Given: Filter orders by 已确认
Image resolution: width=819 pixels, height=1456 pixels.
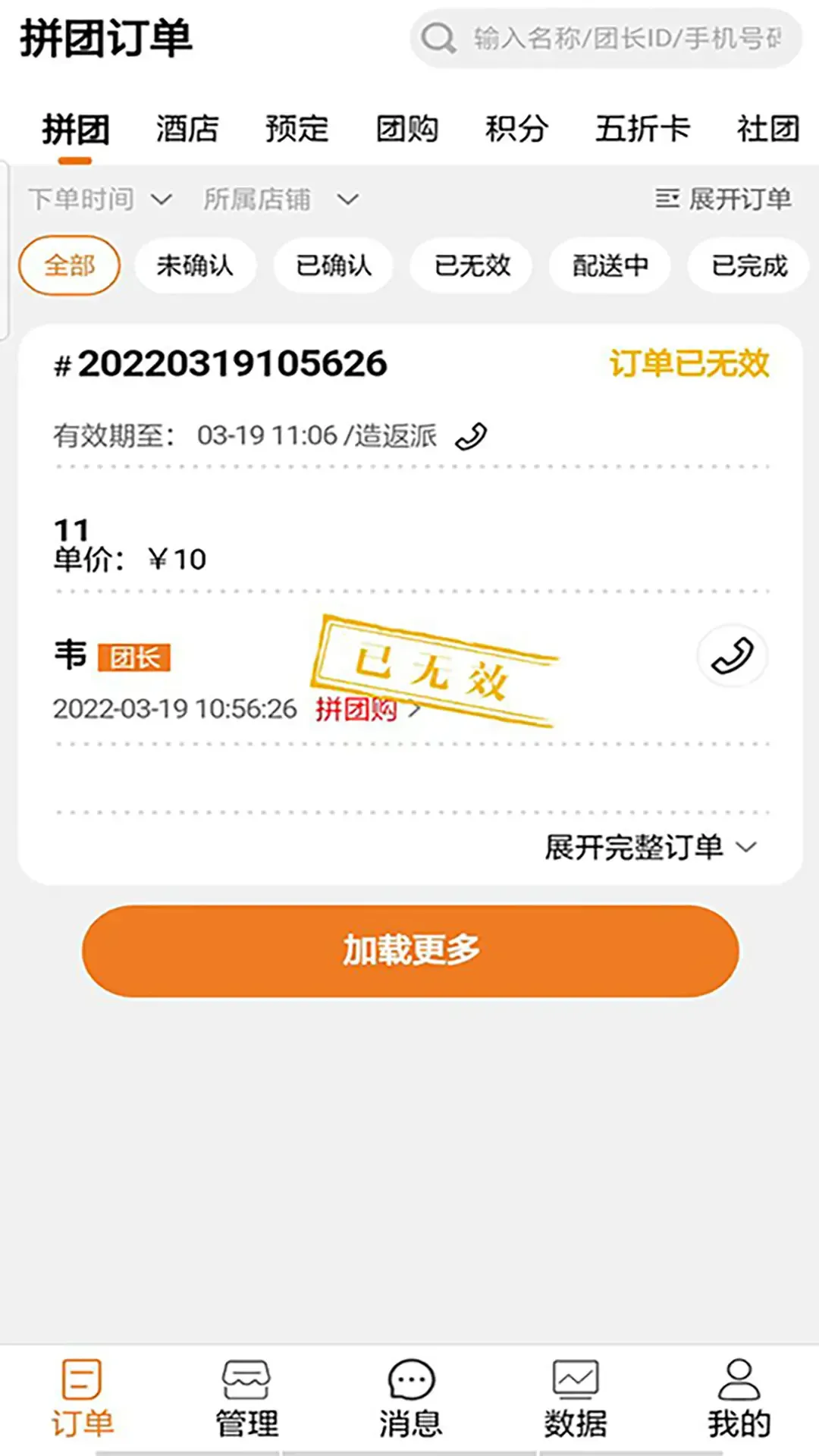Looking at the screenshot, I should coord(334,265).
